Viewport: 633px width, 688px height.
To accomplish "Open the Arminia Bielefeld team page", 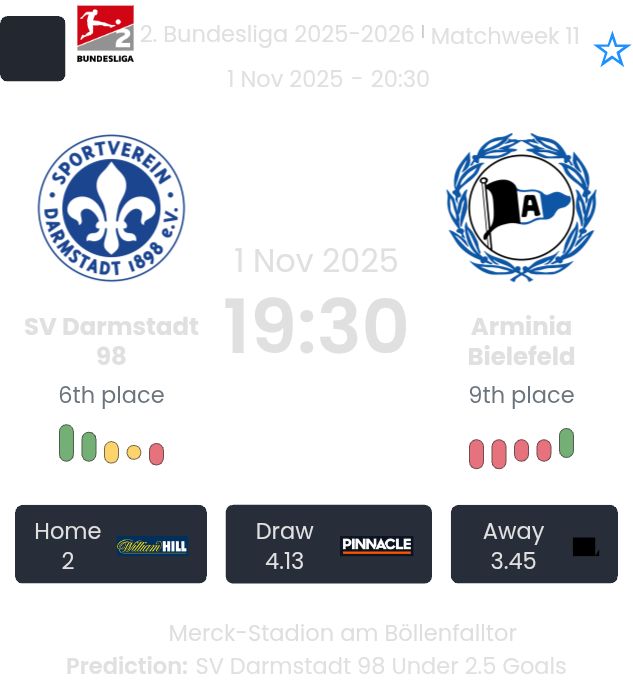I will [x=521, y=341].
